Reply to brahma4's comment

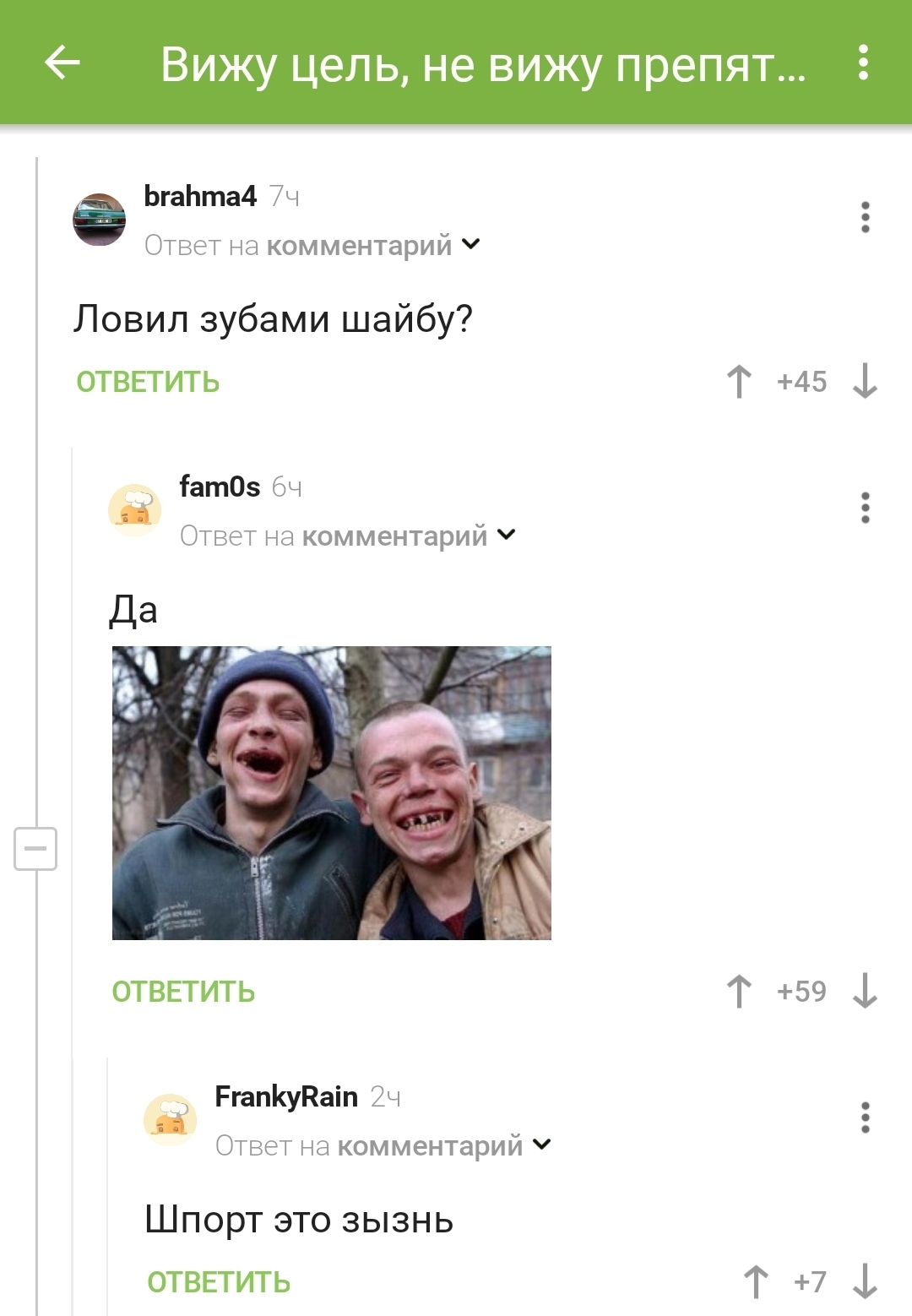coord(148,382)
